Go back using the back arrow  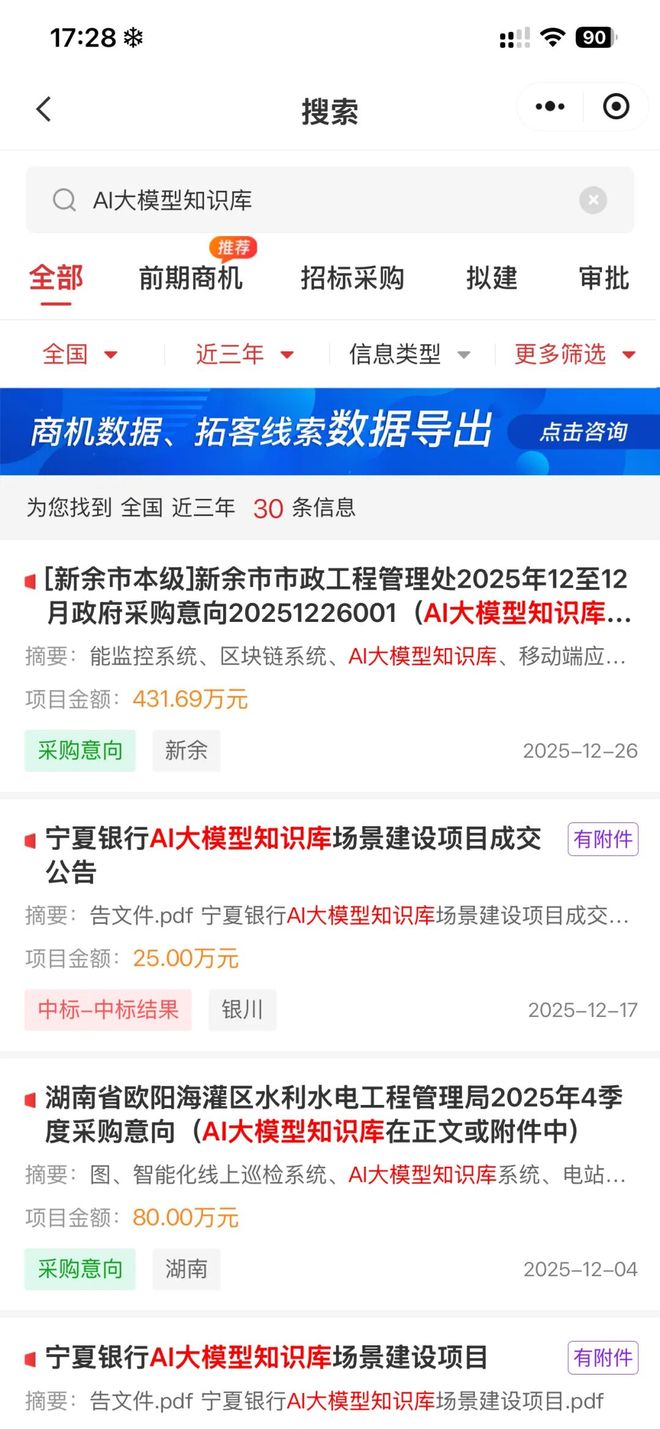(43, 109)
